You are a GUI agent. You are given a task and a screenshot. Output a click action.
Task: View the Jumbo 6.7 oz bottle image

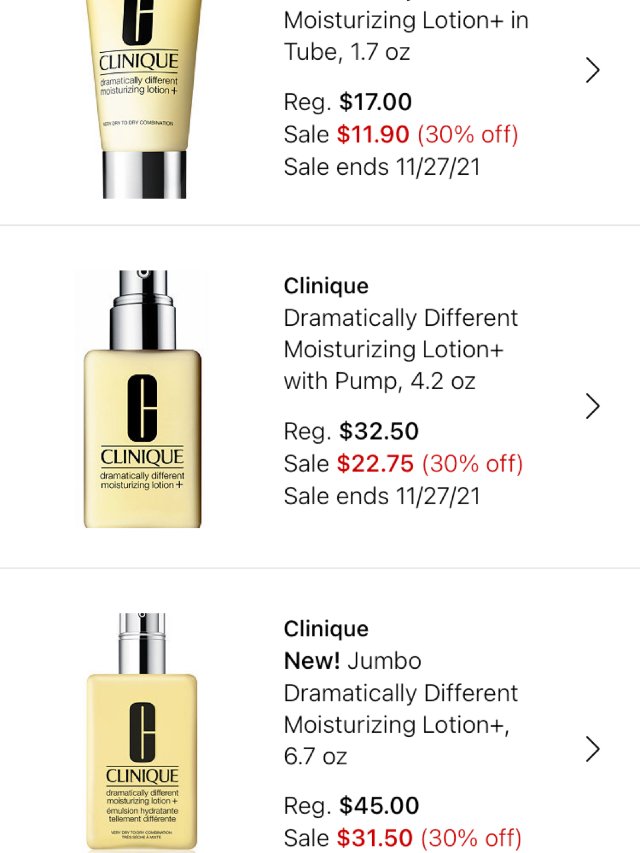coord(142,732)
